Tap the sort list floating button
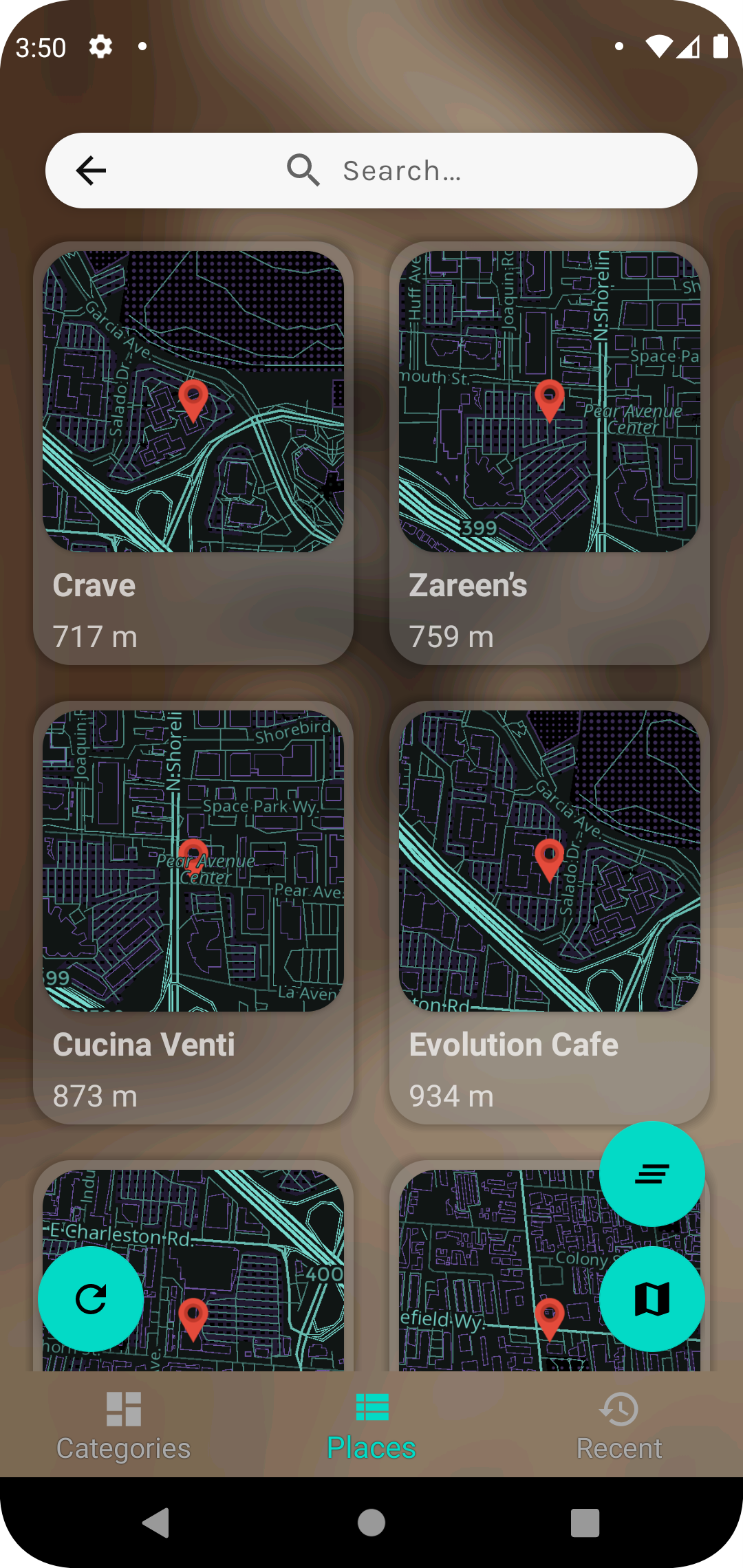 click(652, 1173)
